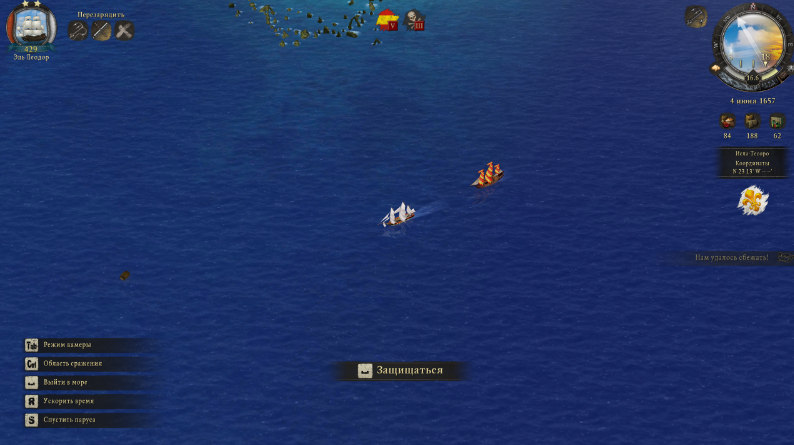Select the white ship on water
Viewport: 794px width, 445px height.
click(x=399, y=214)
